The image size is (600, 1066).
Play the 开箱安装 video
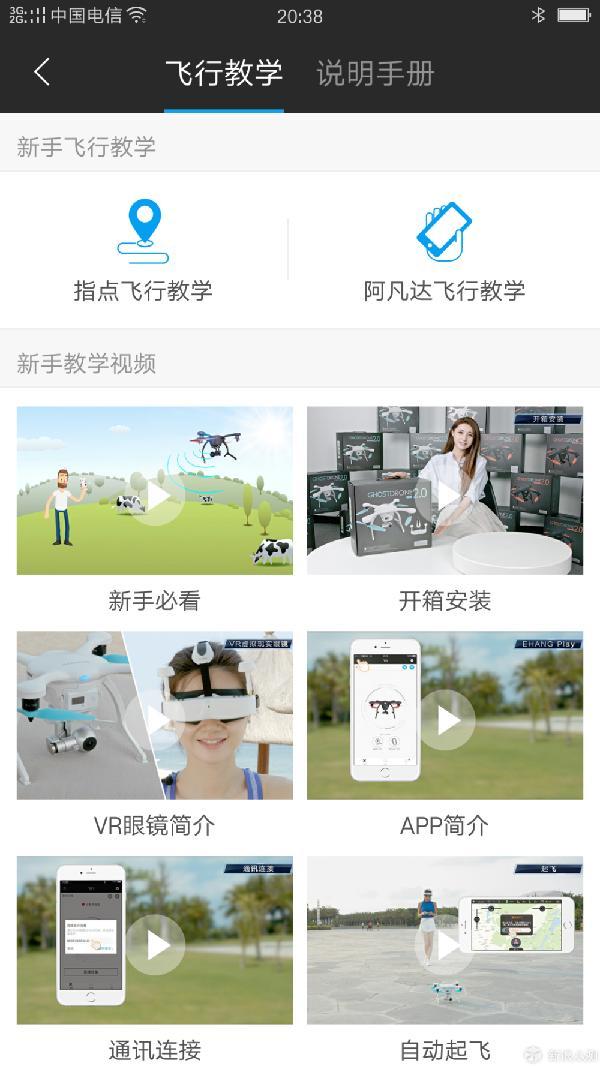(x=445, y=491)
